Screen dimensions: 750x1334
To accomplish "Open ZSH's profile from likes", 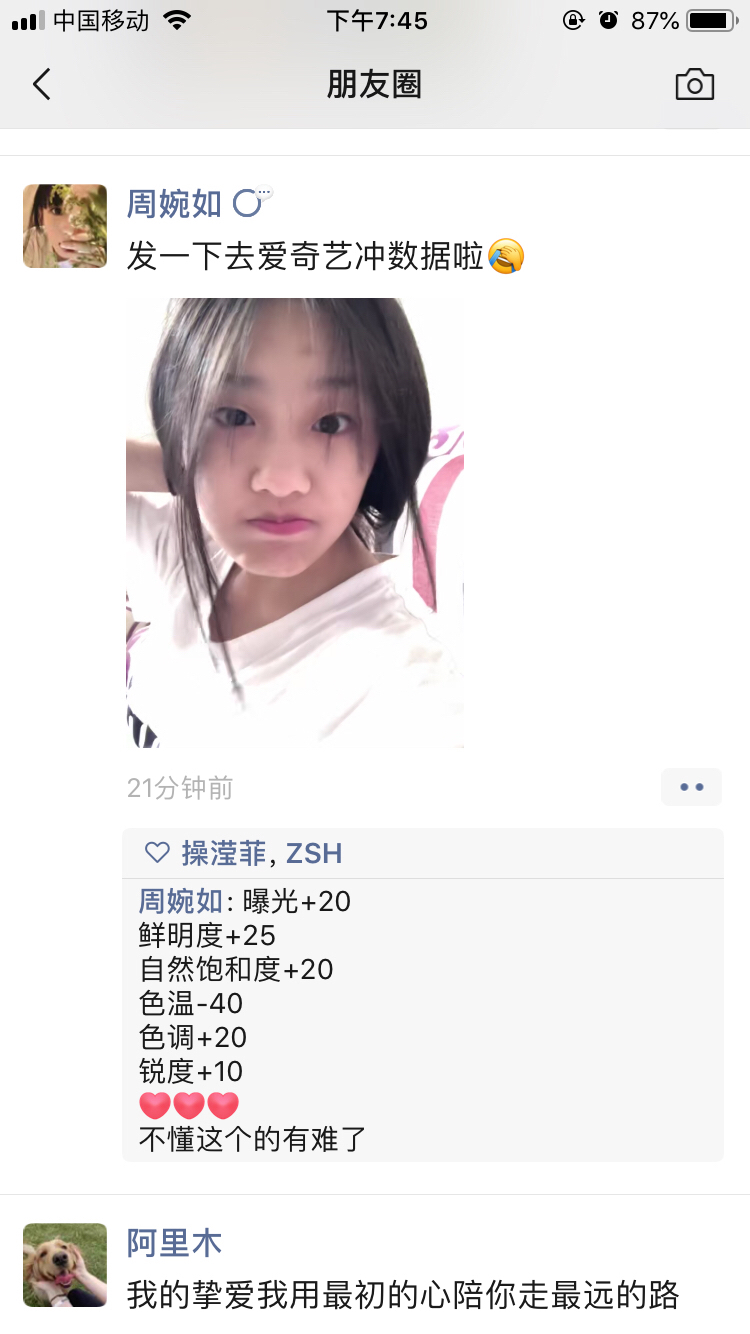I will (x=314, y=853).
